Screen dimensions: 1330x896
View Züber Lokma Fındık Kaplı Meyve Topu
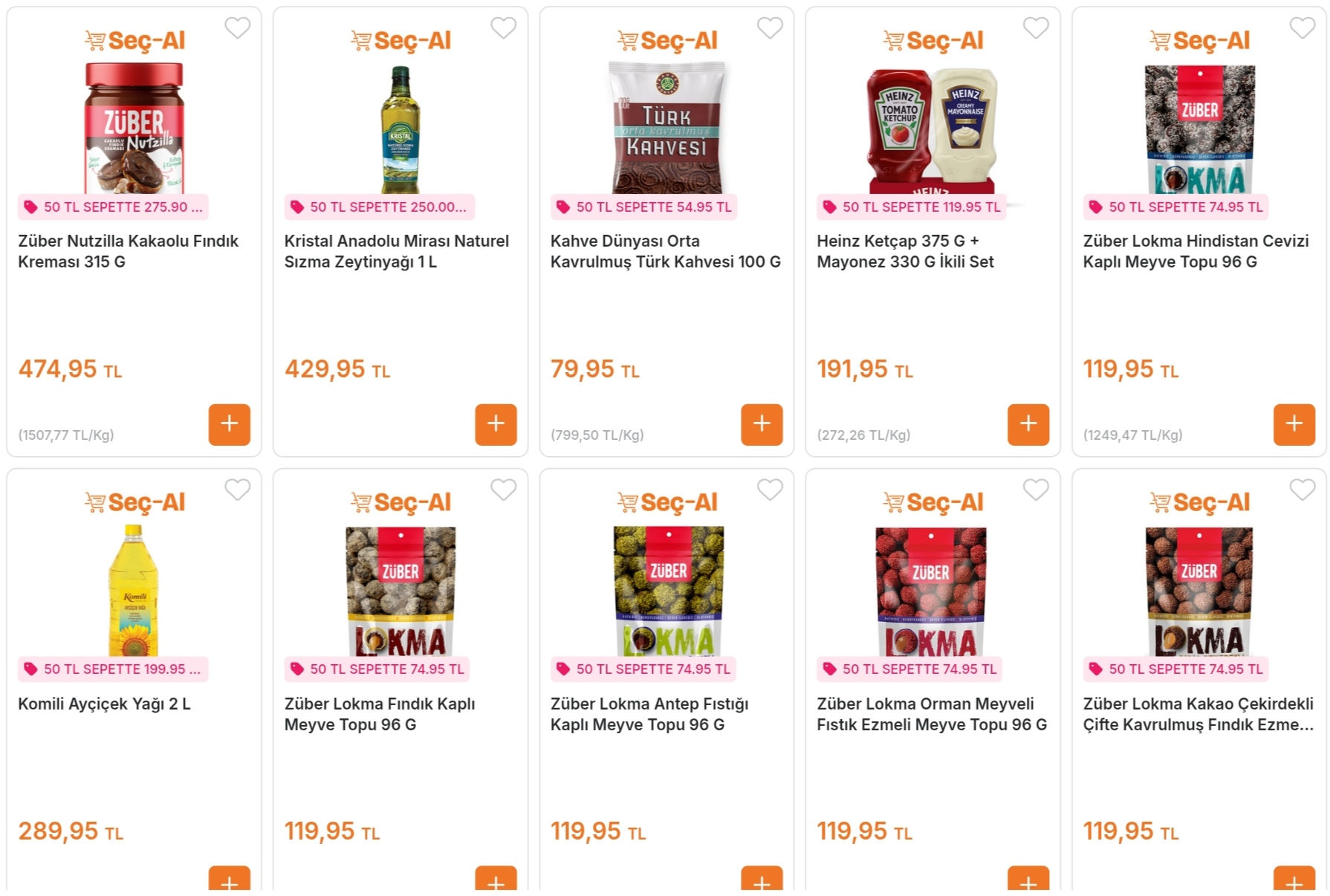tap(379, 713)
